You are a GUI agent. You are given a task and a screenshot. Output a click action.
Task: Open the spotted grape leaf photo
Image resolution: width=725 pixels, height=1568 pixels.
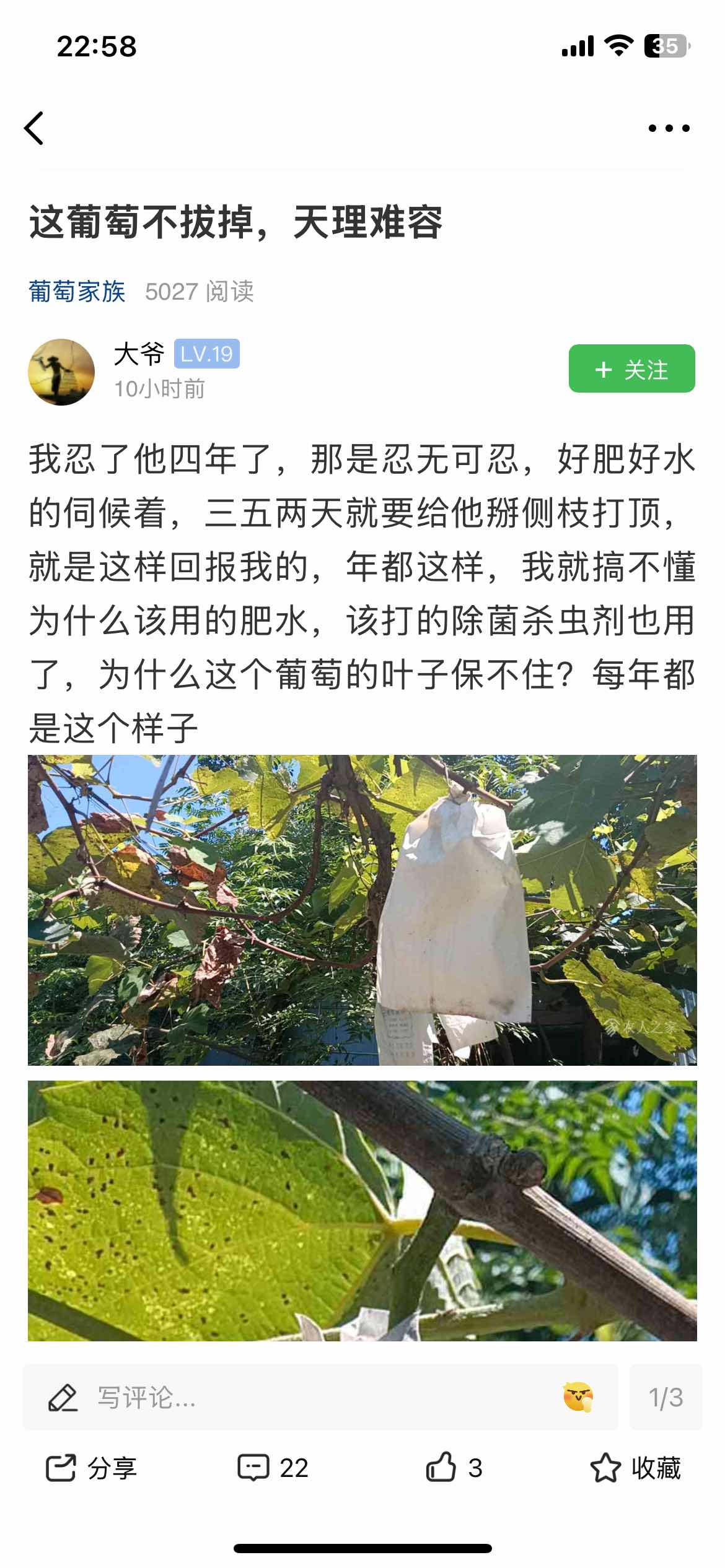click(x=362, y=1211)
